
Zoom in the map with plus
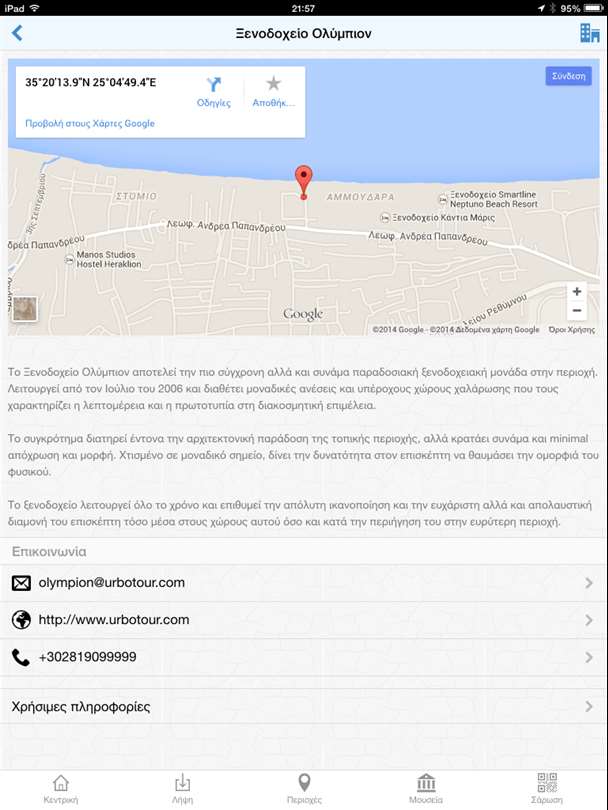click(x=577, y=292)
